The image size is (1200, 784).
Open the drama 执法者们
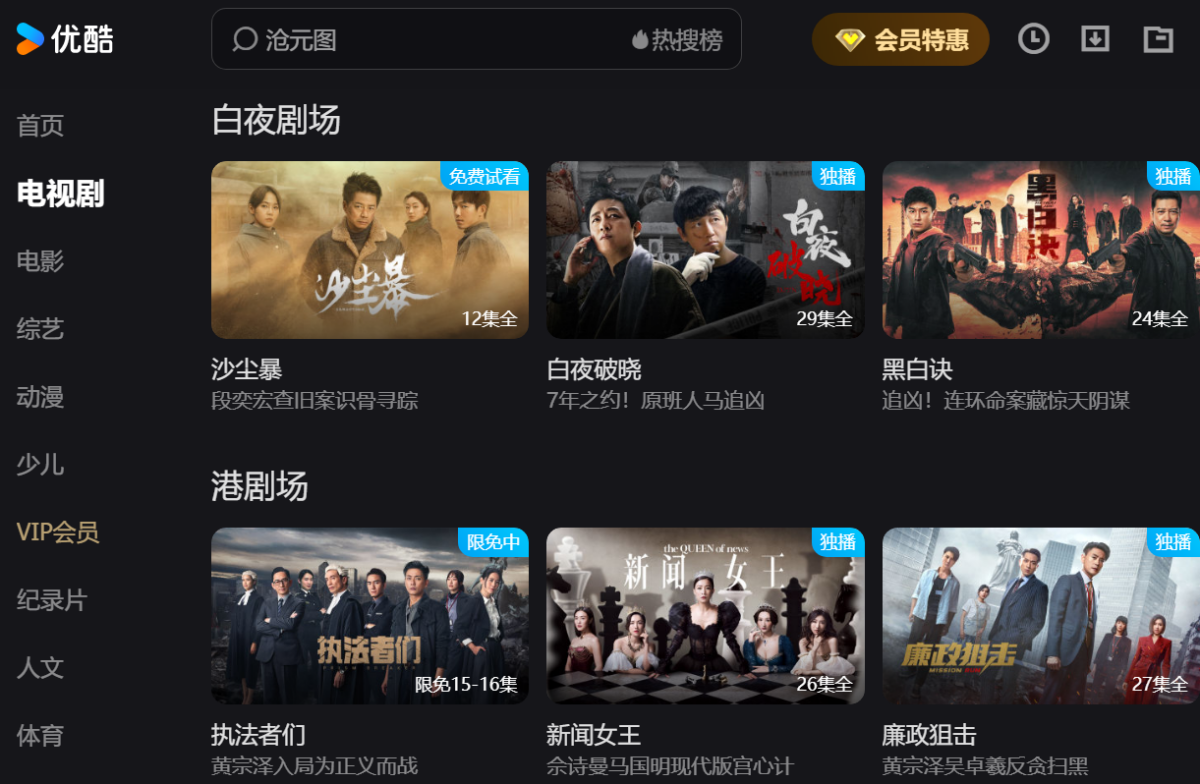(369, 616)
